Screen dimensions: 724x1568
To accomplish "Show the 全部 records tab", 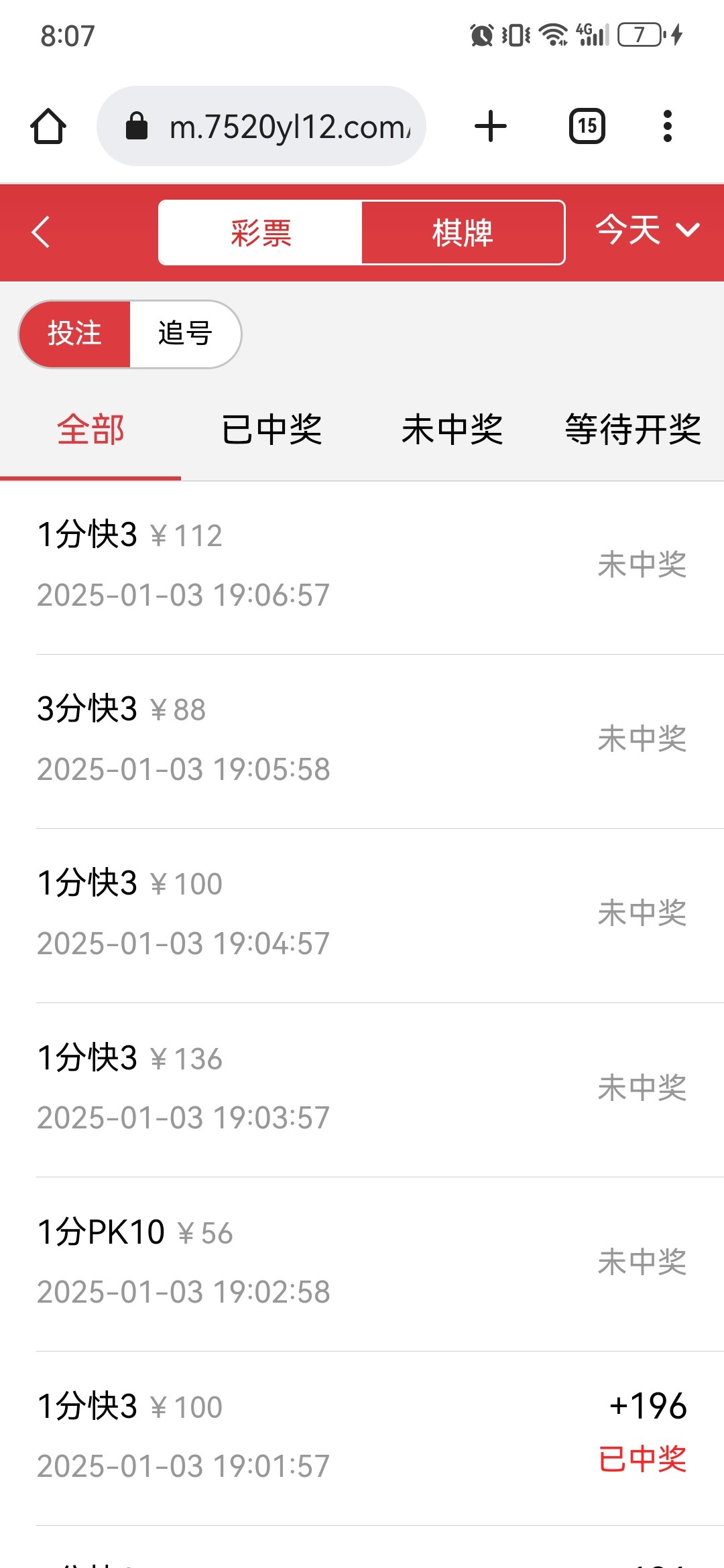I will [x=90, y=430].
